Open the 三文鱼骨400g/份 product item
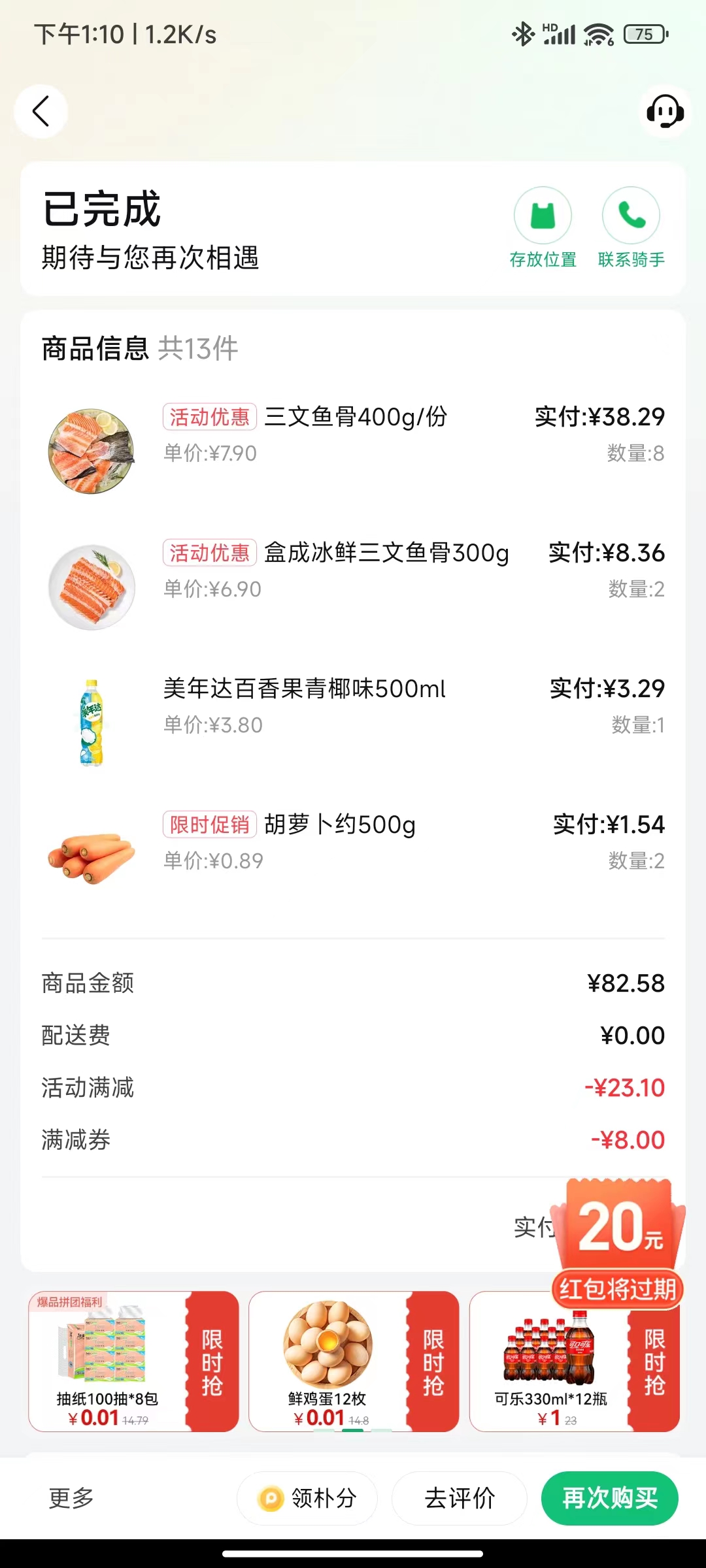 (x=353, y=434)
